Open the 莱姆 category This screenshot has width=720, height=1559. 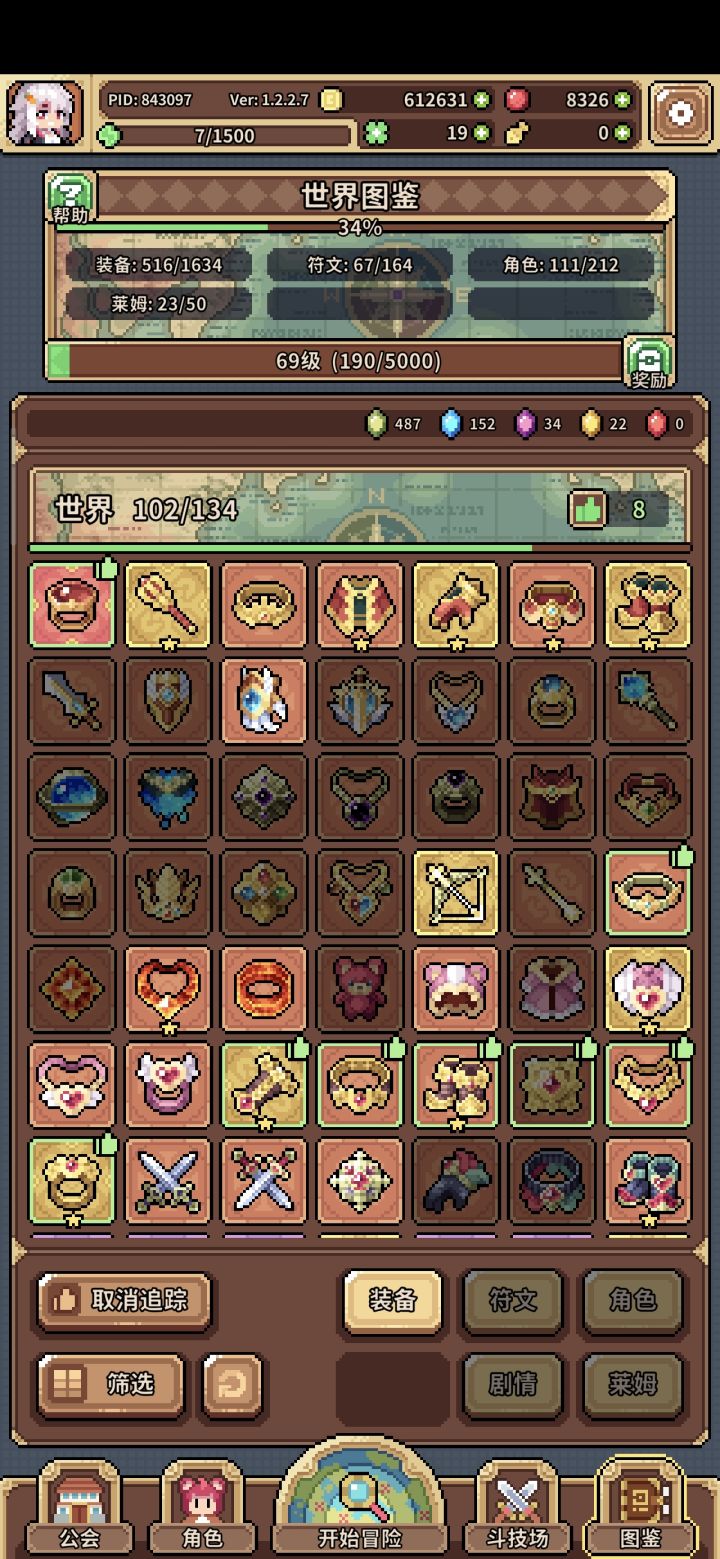pos(633,1384)
